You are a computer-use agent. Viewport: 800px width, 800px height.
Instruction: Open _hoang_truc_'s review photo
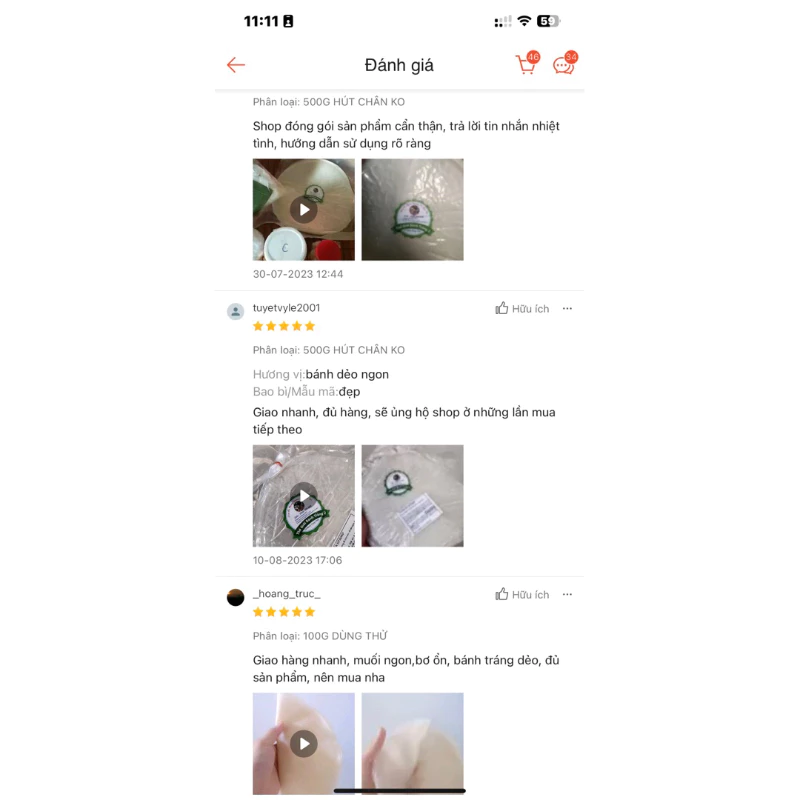coord(412,743)
